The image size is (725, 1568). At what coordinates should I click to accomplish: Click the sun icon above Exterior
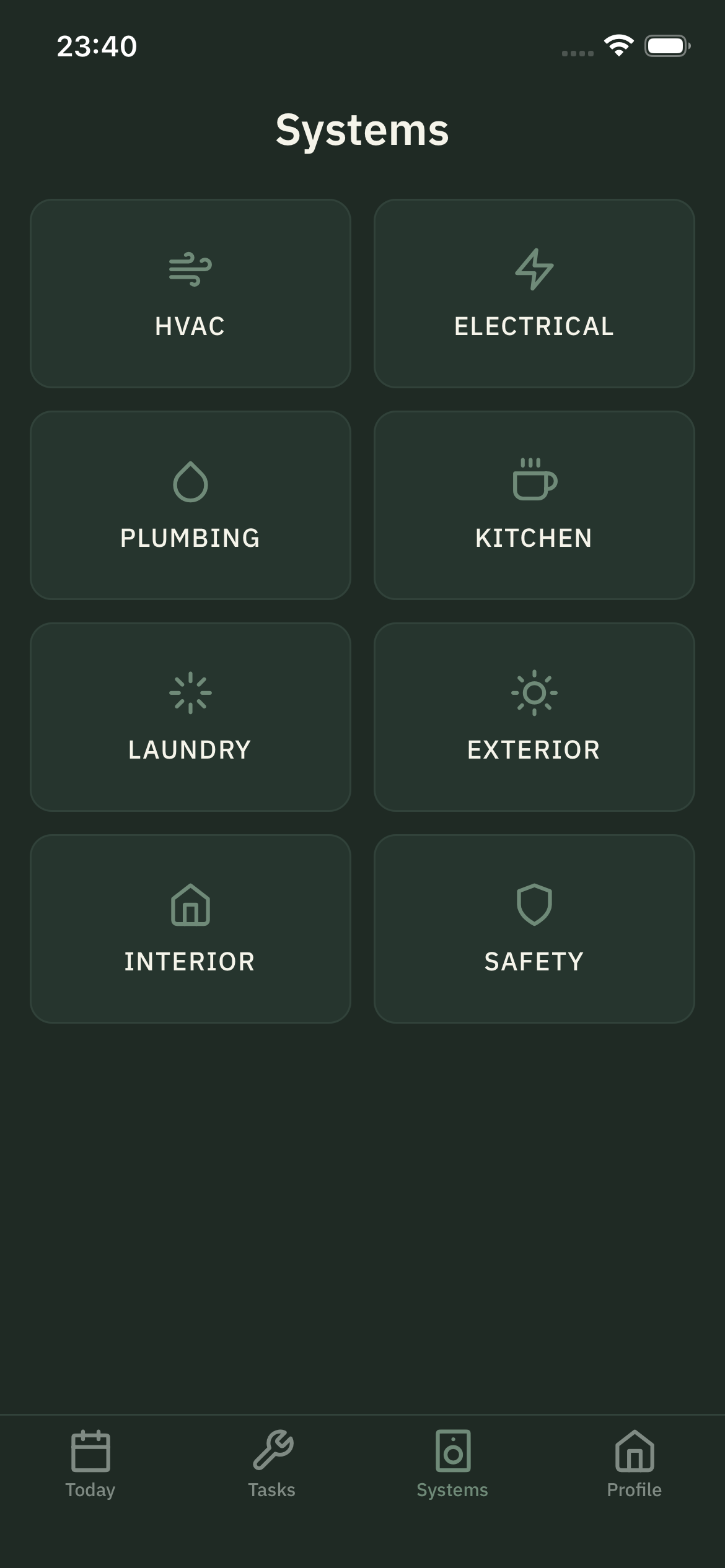(x=534, y=694)
